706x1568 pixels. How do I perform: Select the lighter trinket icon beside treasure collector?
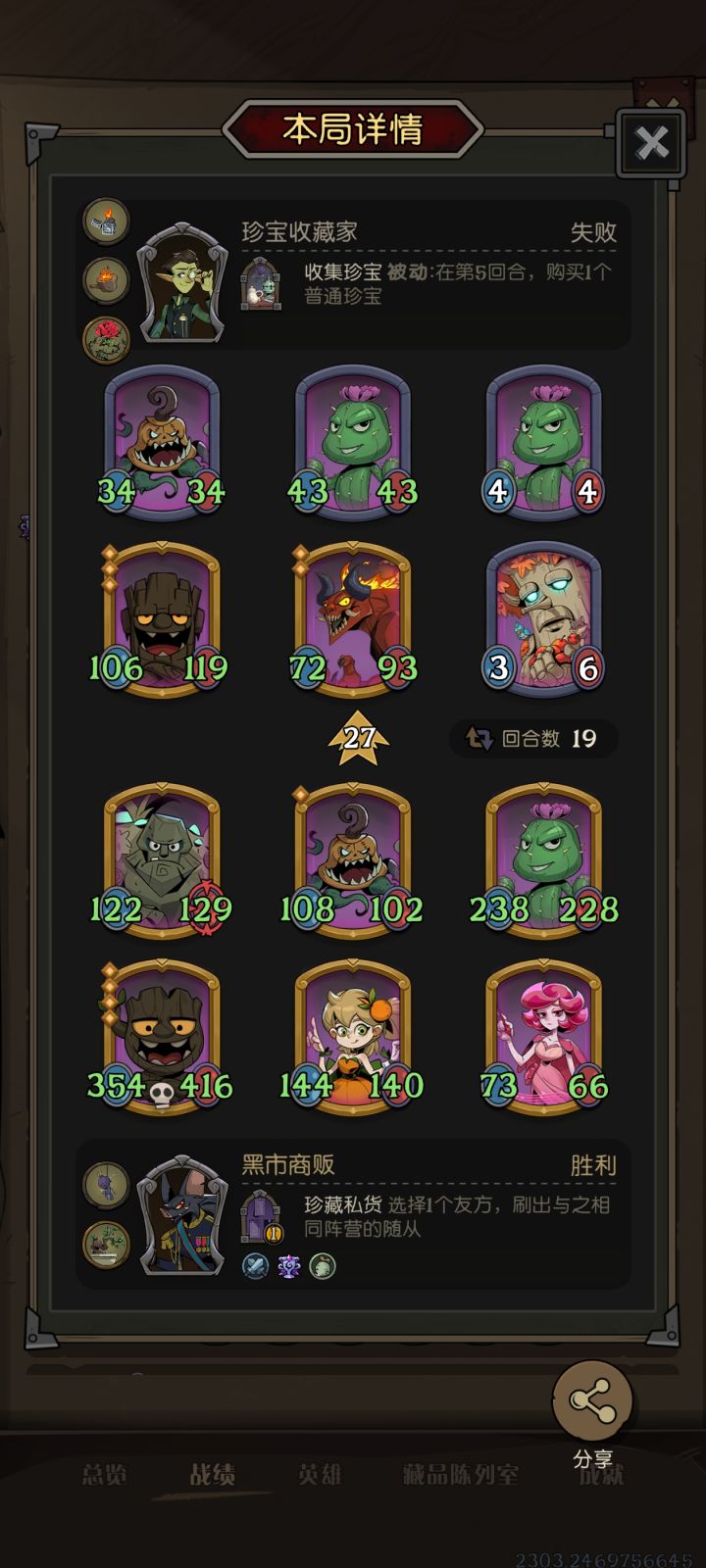click(105, 220)
